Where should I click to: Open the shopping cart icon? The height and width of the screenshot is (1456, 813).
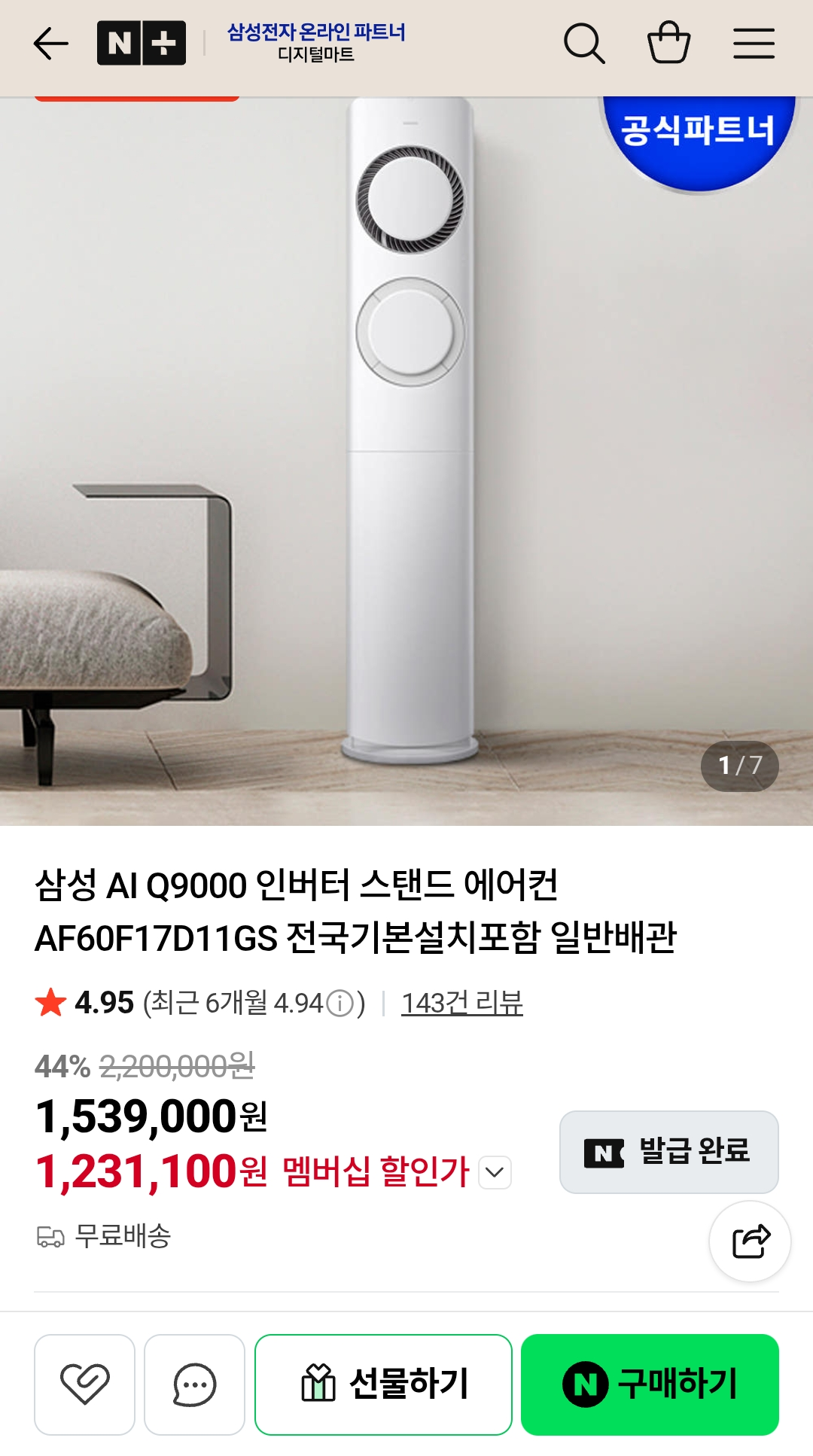(671, 43)
